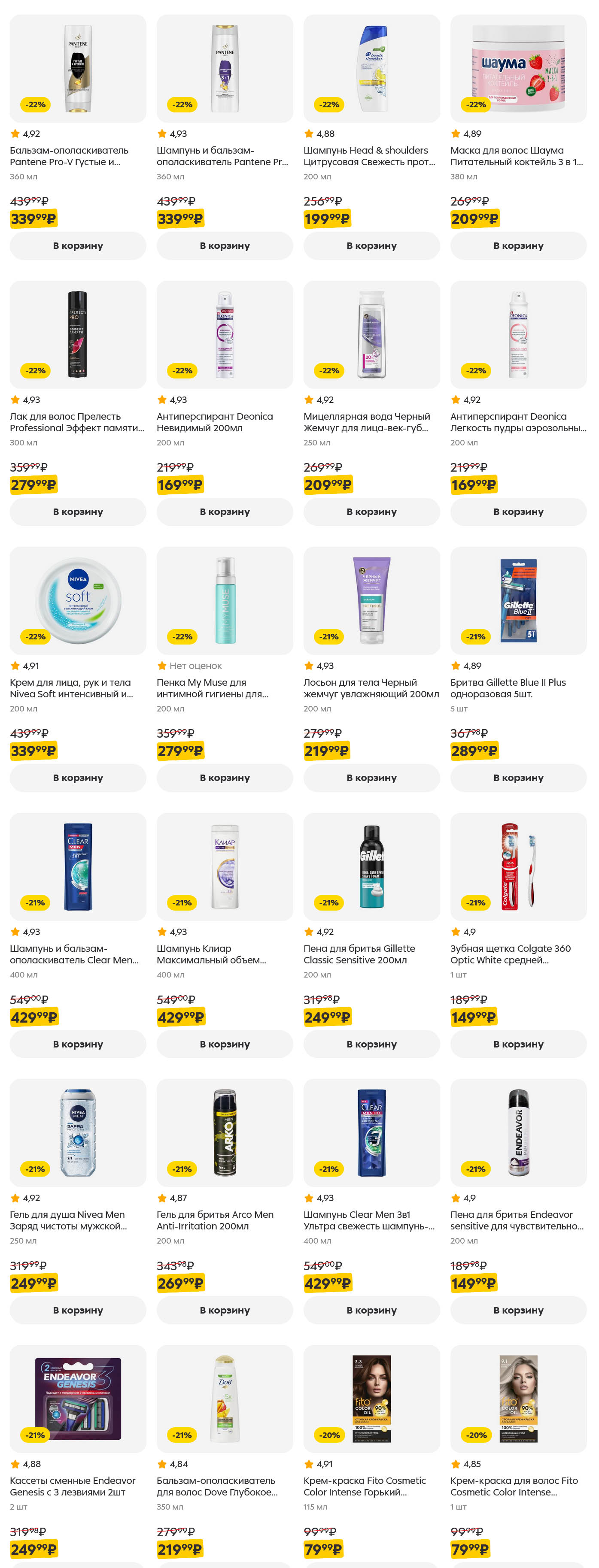Add Gillette Classic Sensitive foam to cart
The image size is (599, 1568).
[x=371, y=1044]
